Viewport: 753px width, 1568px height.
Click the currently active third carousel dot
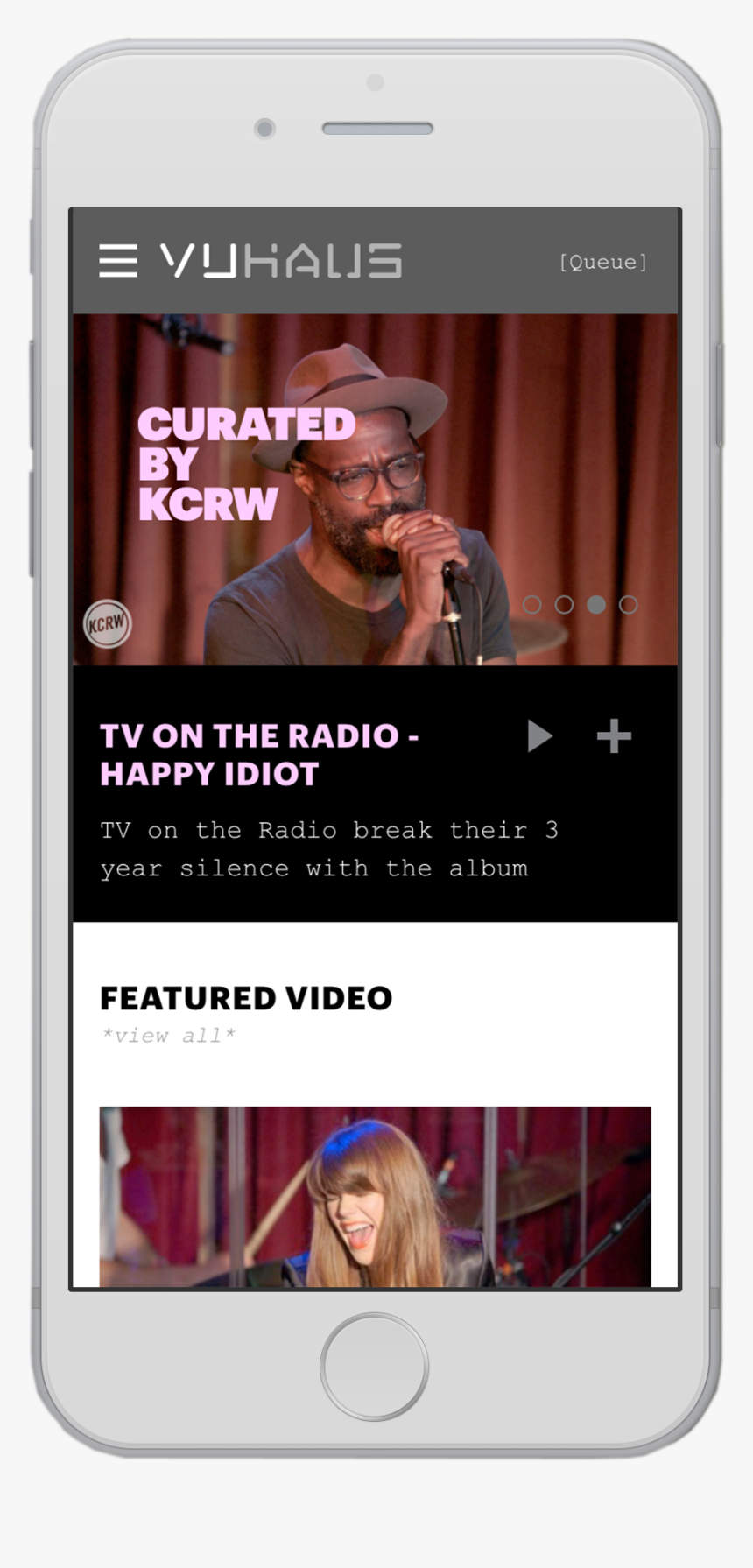coord(596,604)
